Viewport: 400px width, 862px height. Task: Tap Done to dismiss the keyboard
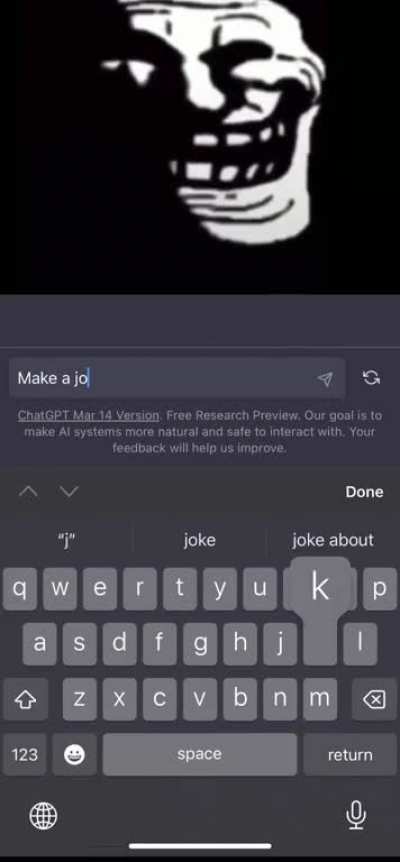[x=364, y=491]
